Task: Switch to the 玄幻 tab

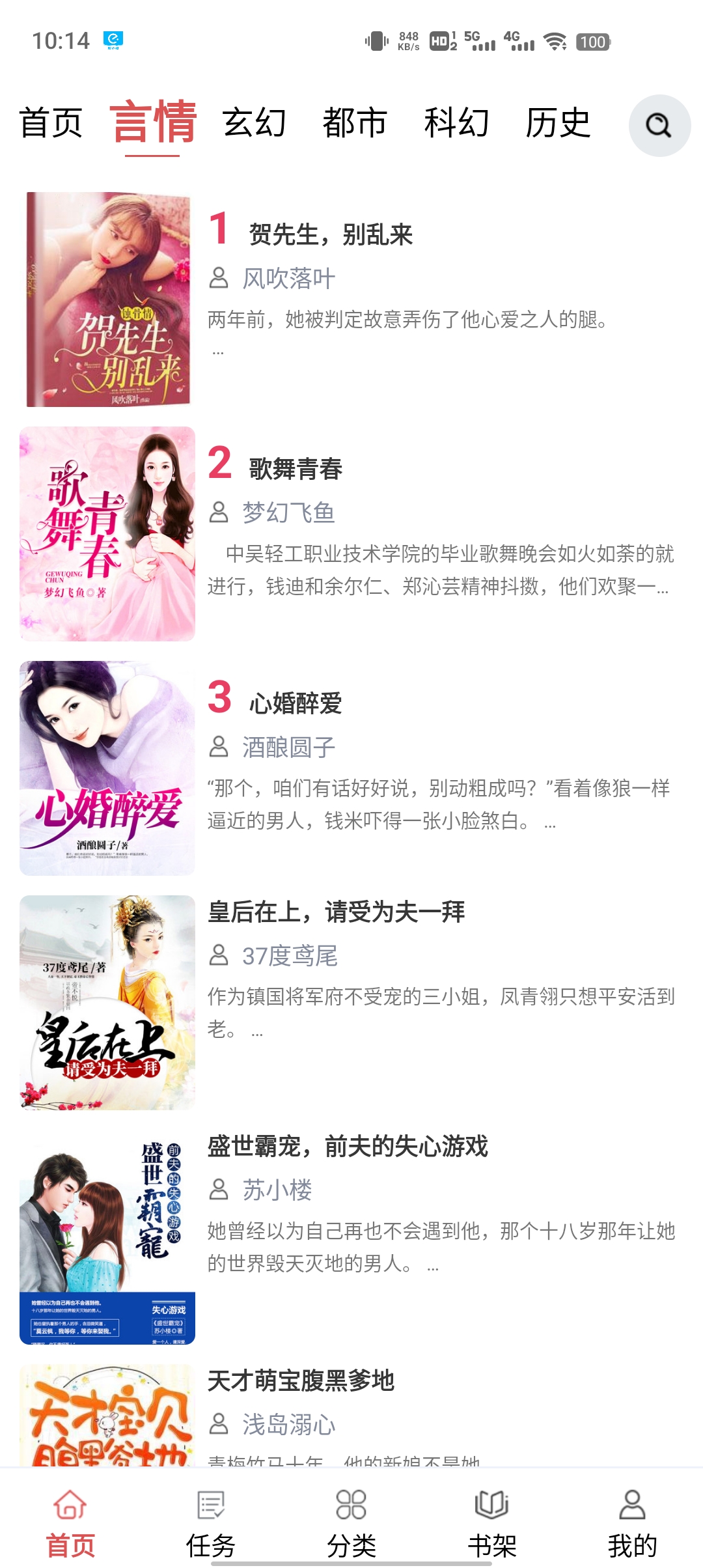Action: (255, 123)
